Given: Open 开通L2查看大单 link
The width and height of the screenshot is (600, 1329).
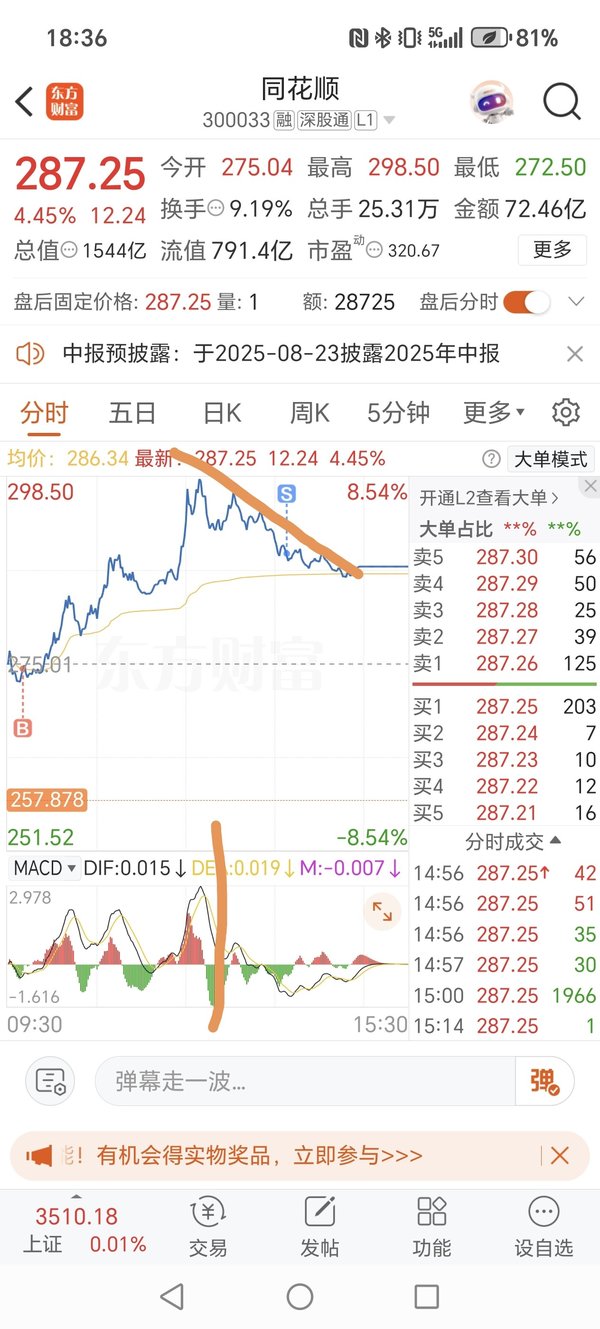Looking at the screenshot, I should pos(489,497).
